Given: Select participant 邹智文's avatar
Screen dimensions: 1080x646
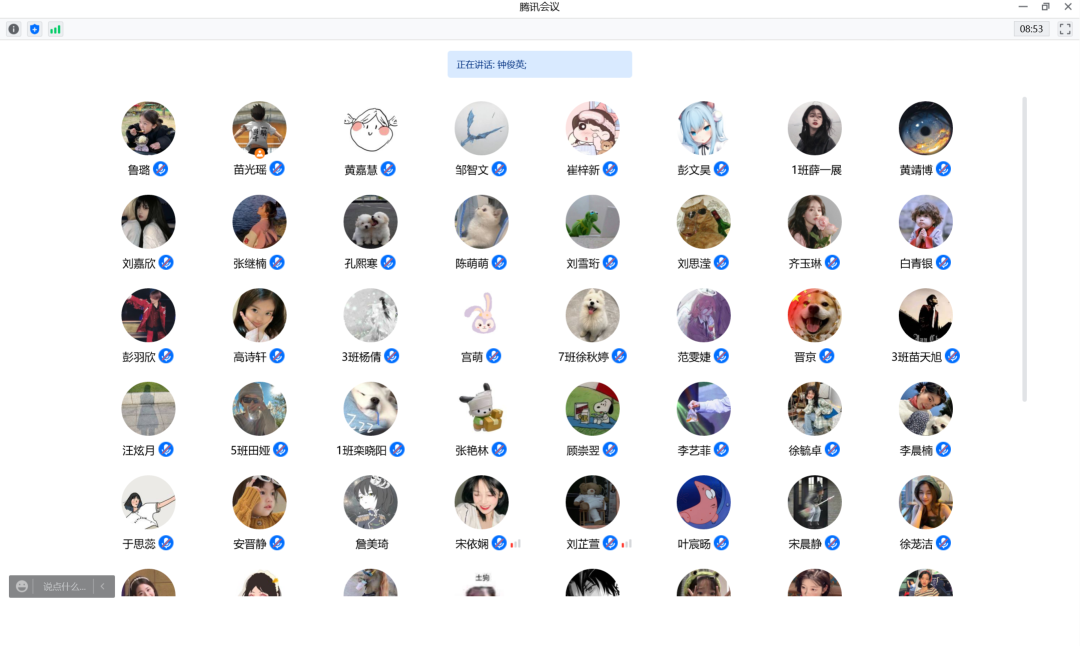Looking at the screenshot, I should (x=481, y=128).
